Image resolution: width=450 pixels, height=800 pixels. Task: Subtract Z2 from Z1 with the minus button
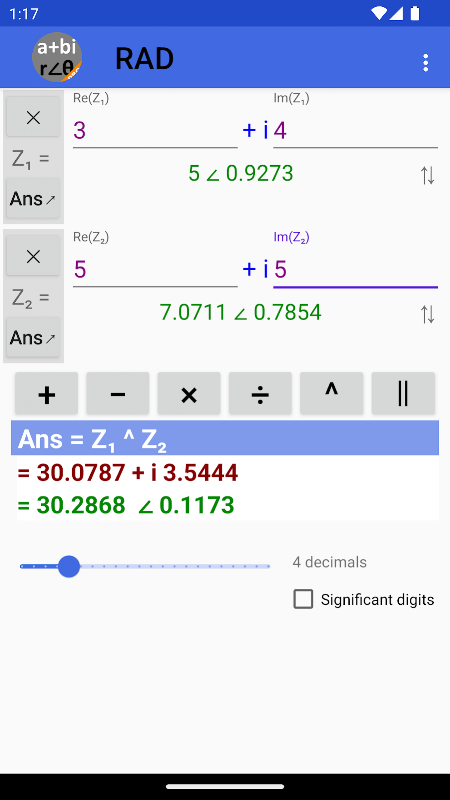coord(118,393)
